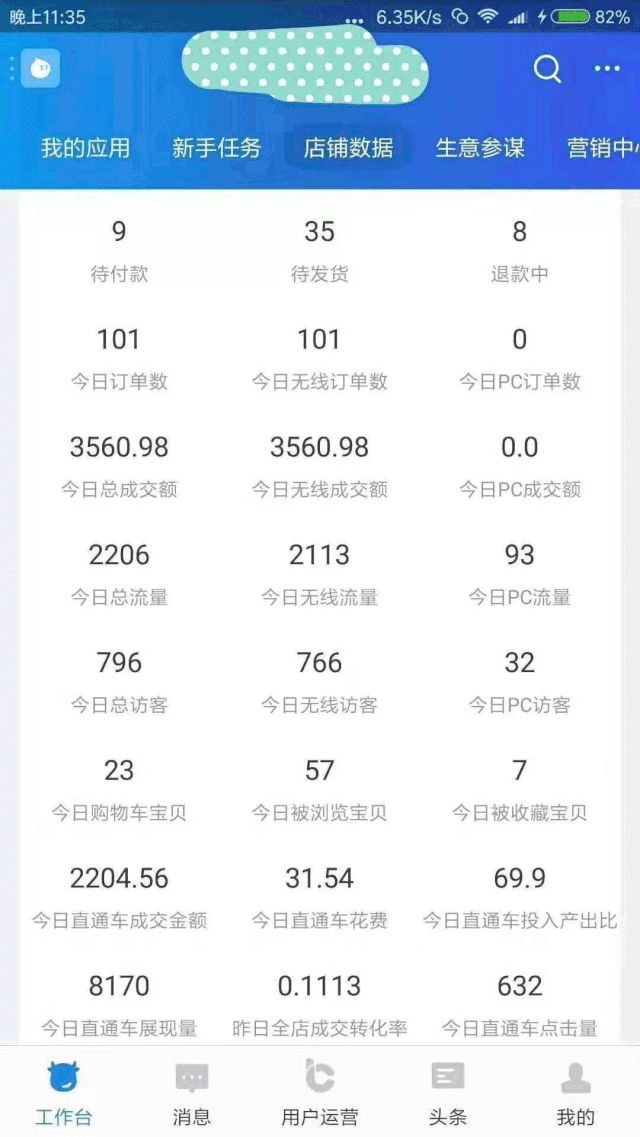Open the 我的 profile tab
Image resolution: width=640 pixels, height=1137 pixels.
[575, 1093]
